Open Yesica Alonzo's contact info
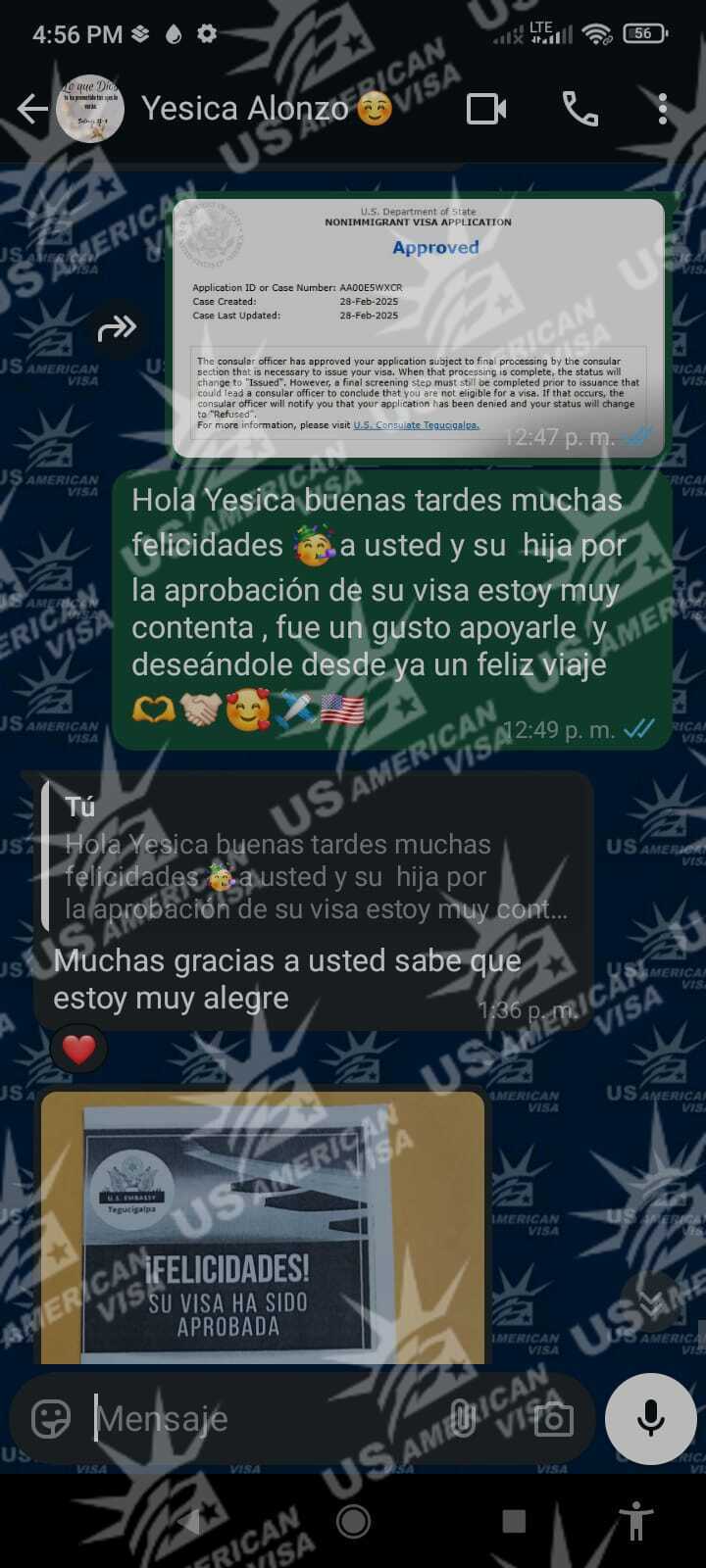The image size is (706, 1568). 245,109
